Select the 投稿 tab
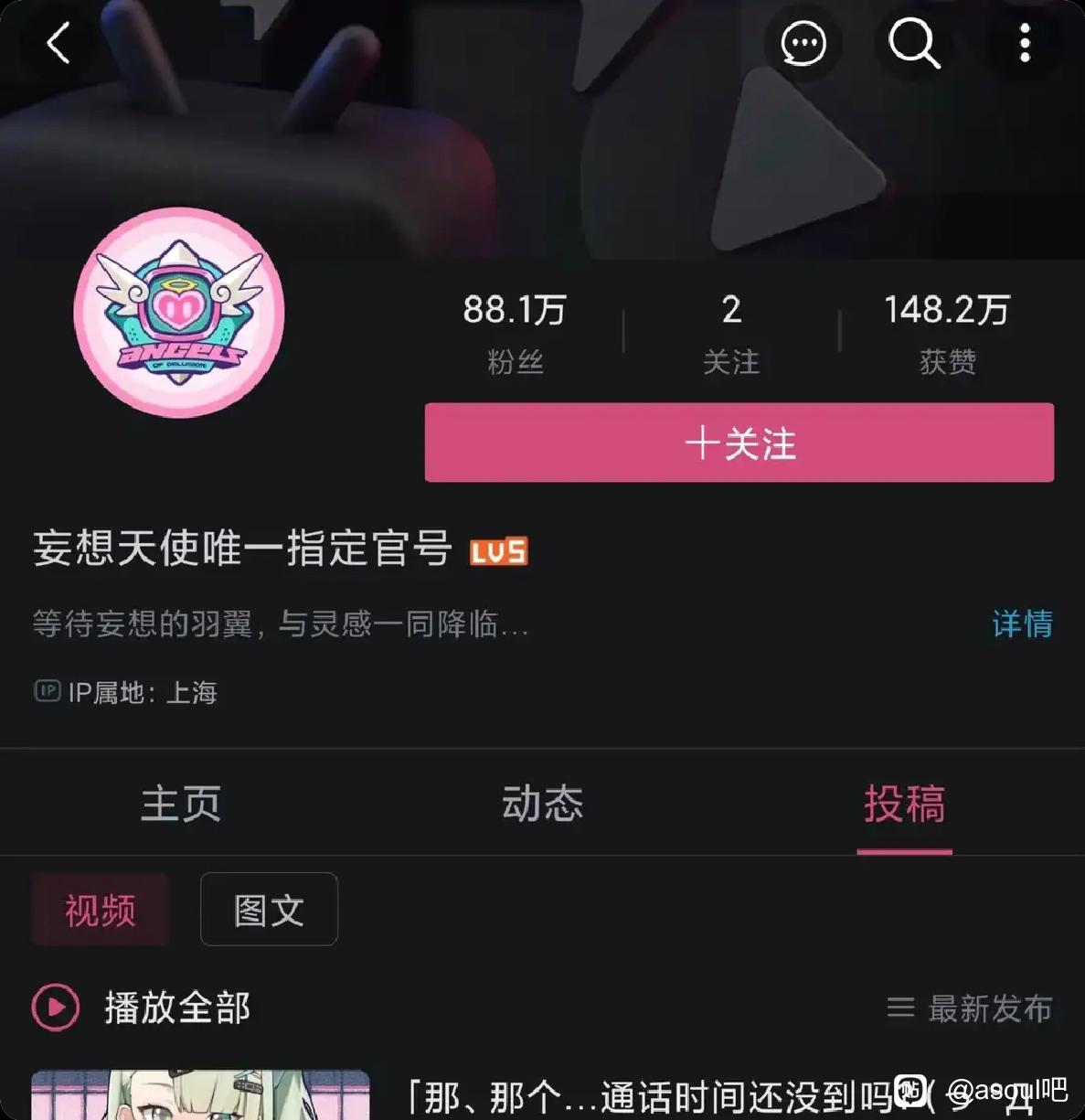 (904, 804)
